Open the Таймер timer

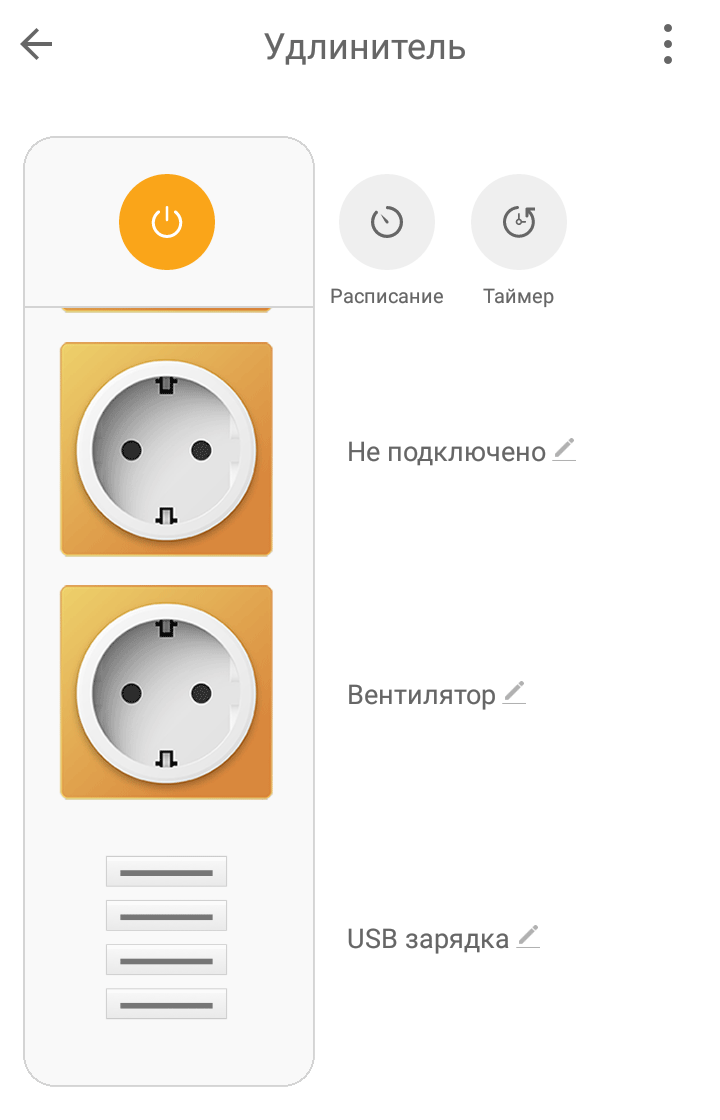point(518,222)
